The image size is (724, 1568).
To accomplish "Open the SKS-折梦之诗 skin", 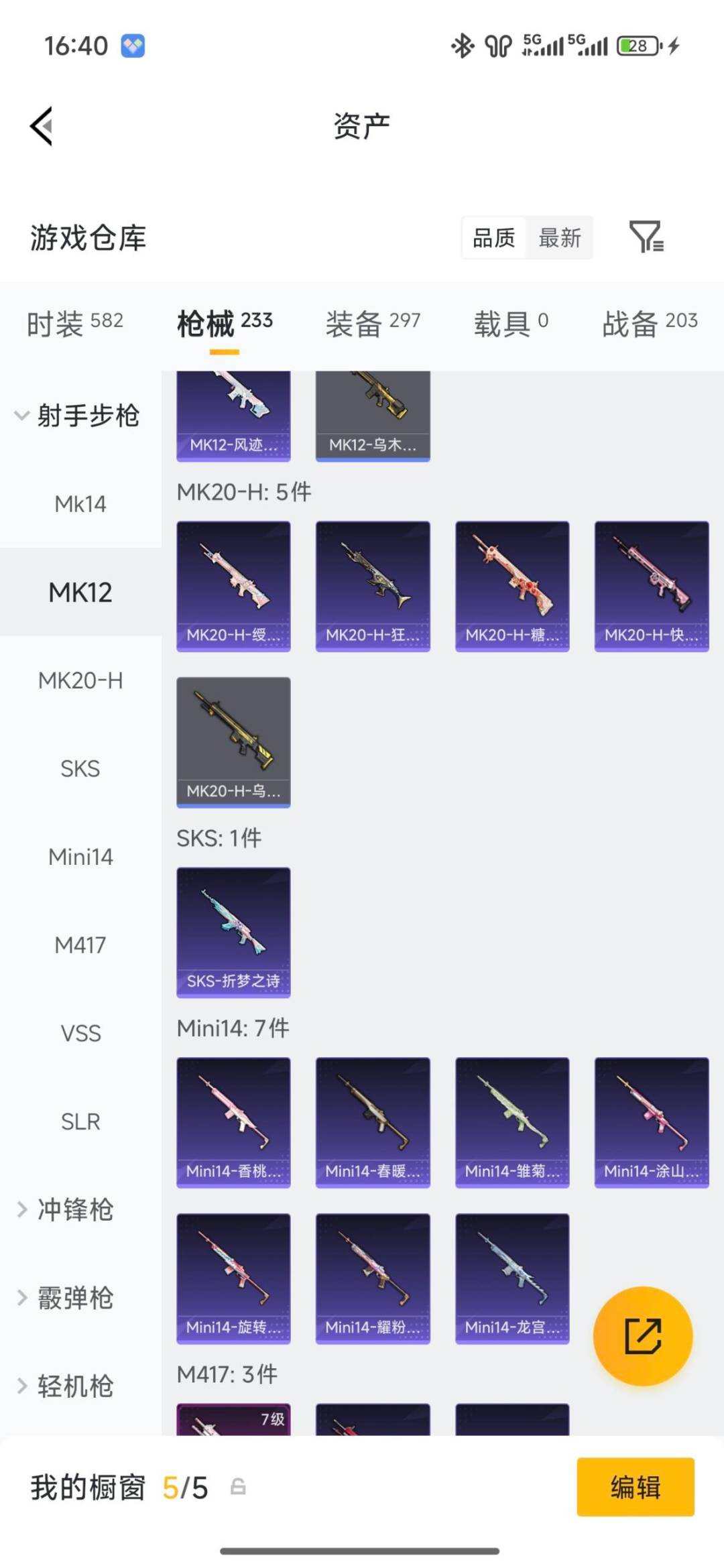I will pyautogui.click(x=233, y=932).
